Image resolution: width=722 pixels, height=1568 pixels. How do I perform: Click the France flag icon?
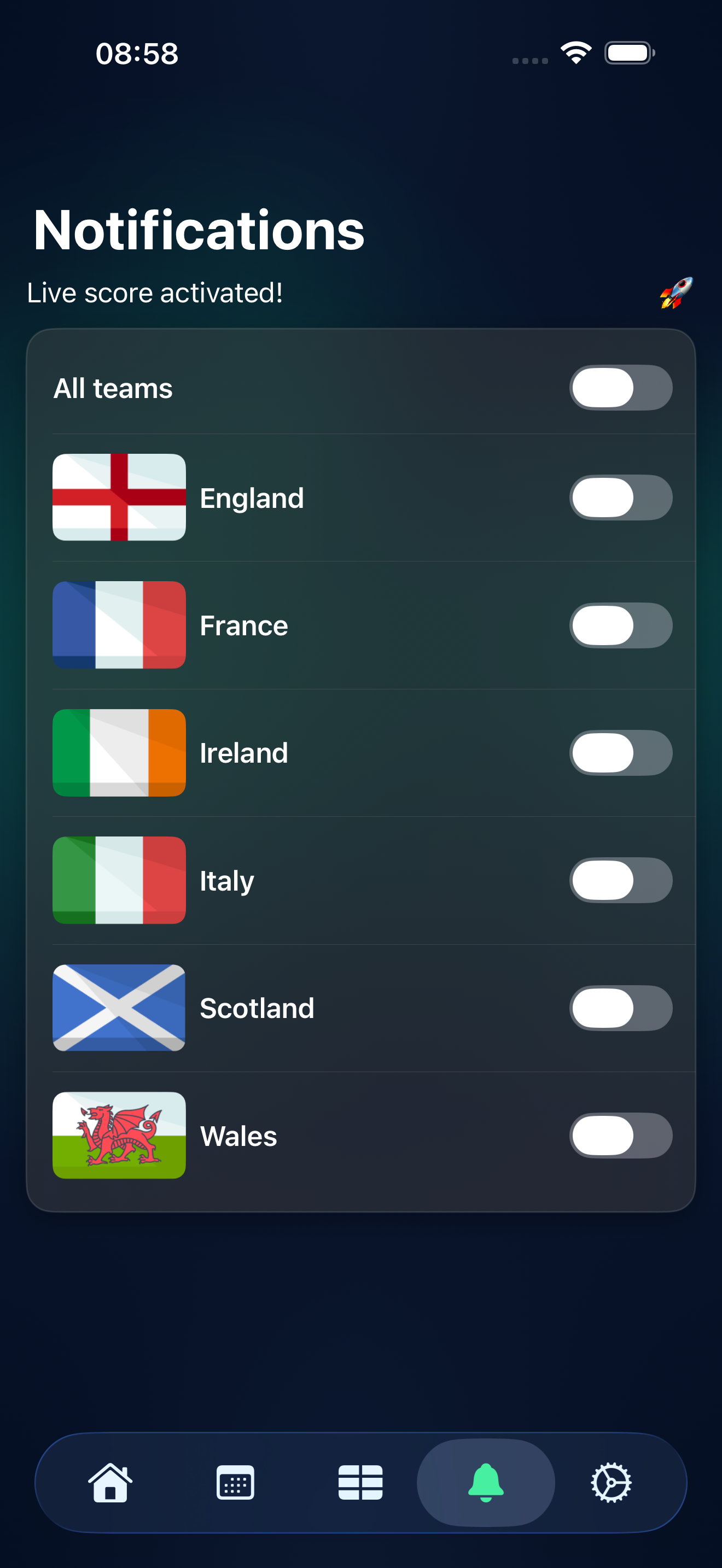tap(119, 625)
